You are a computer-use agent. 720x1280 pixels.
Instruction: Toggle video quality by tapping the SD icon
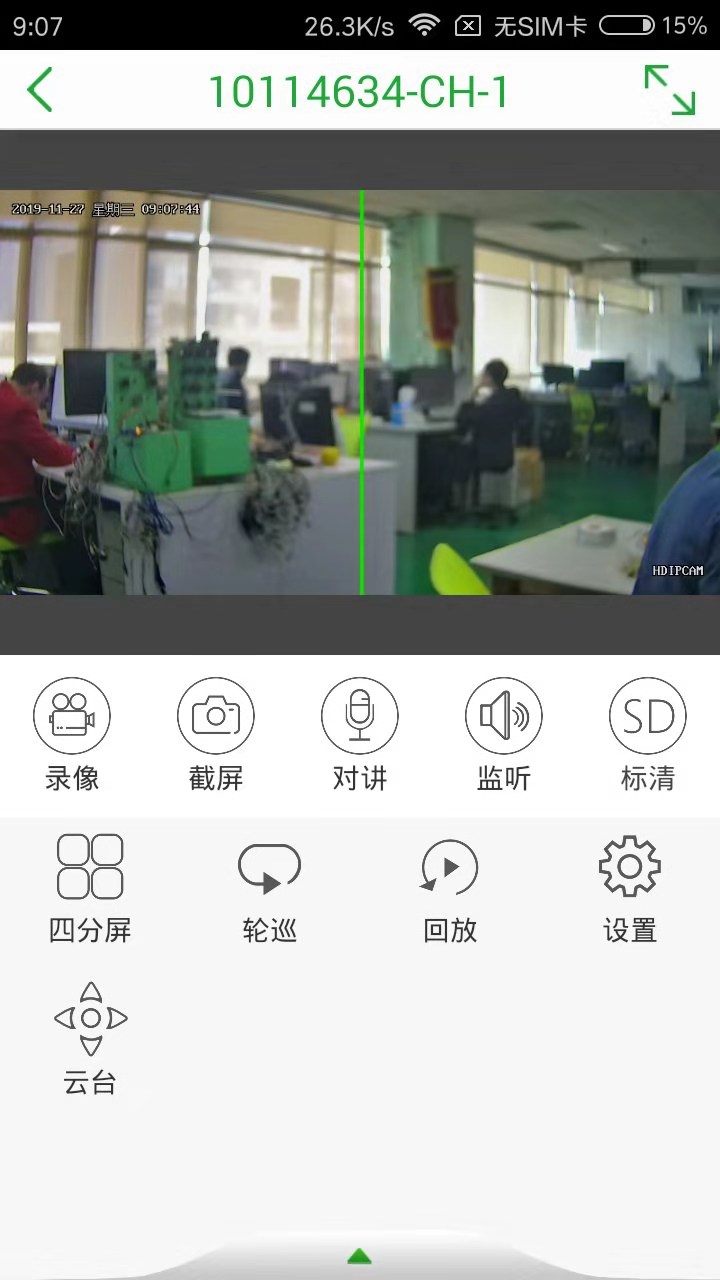click(647, 716)
